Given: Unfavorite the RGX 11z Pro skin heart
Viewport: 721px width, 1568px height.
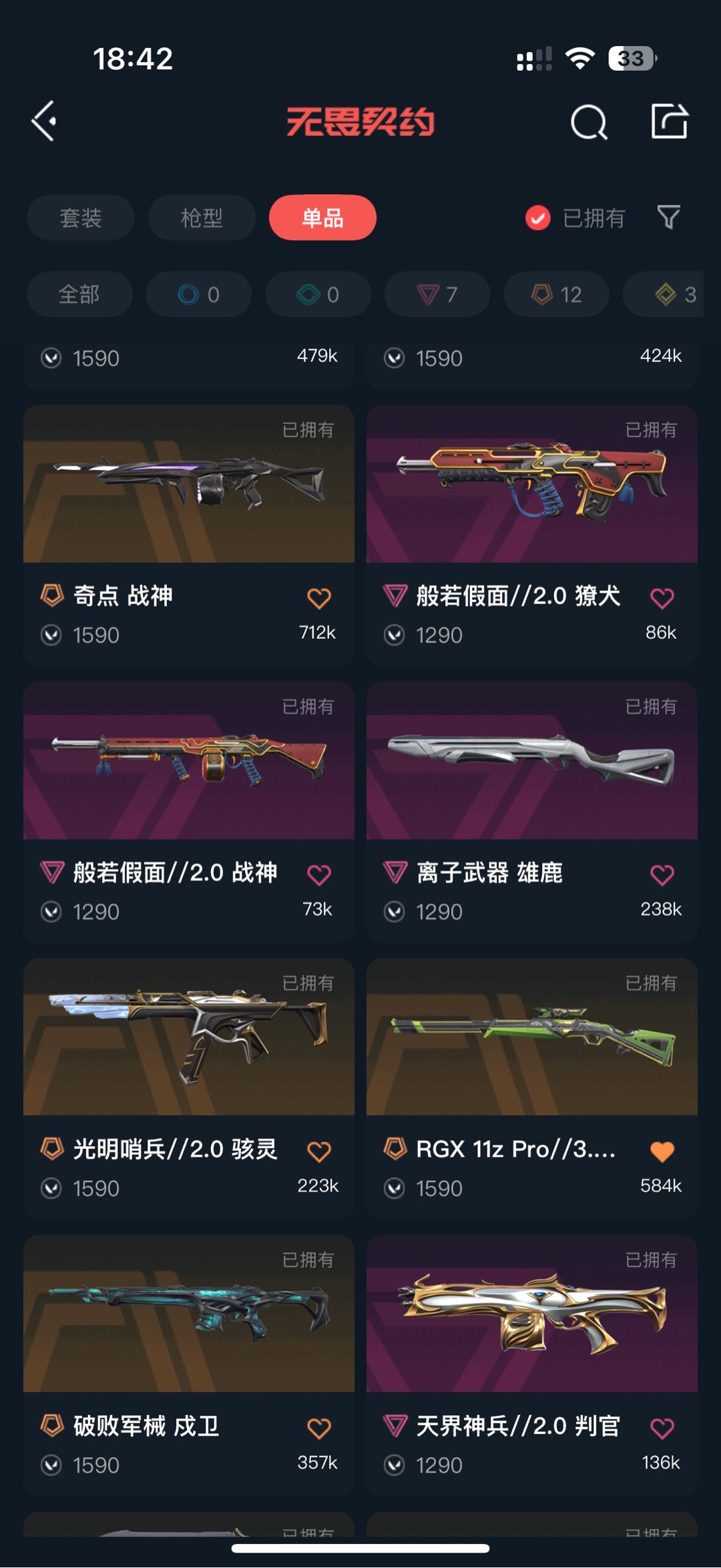Looking at the screenshot, I should [662, 1151].
